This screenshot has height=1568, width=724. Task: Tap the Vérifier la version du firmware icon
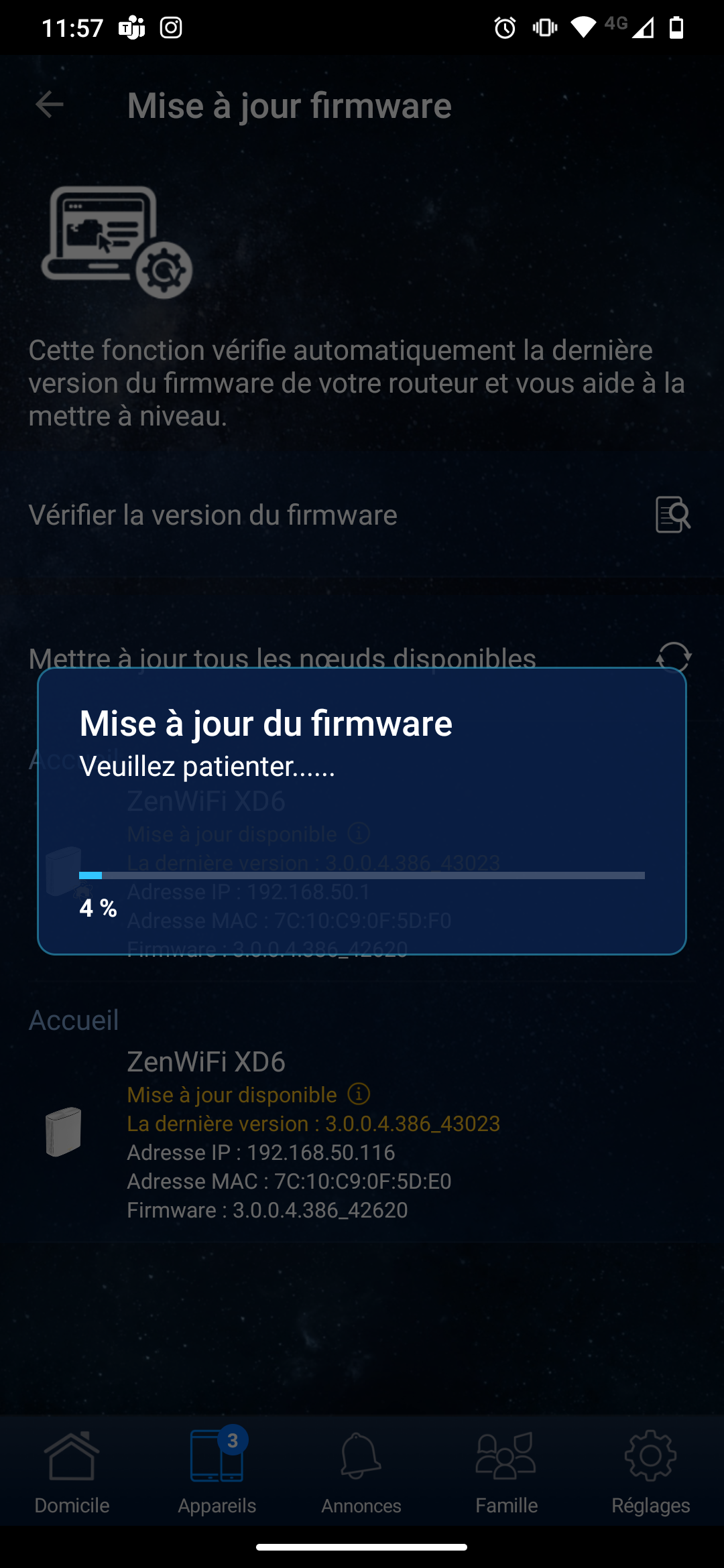pos(673,515)
